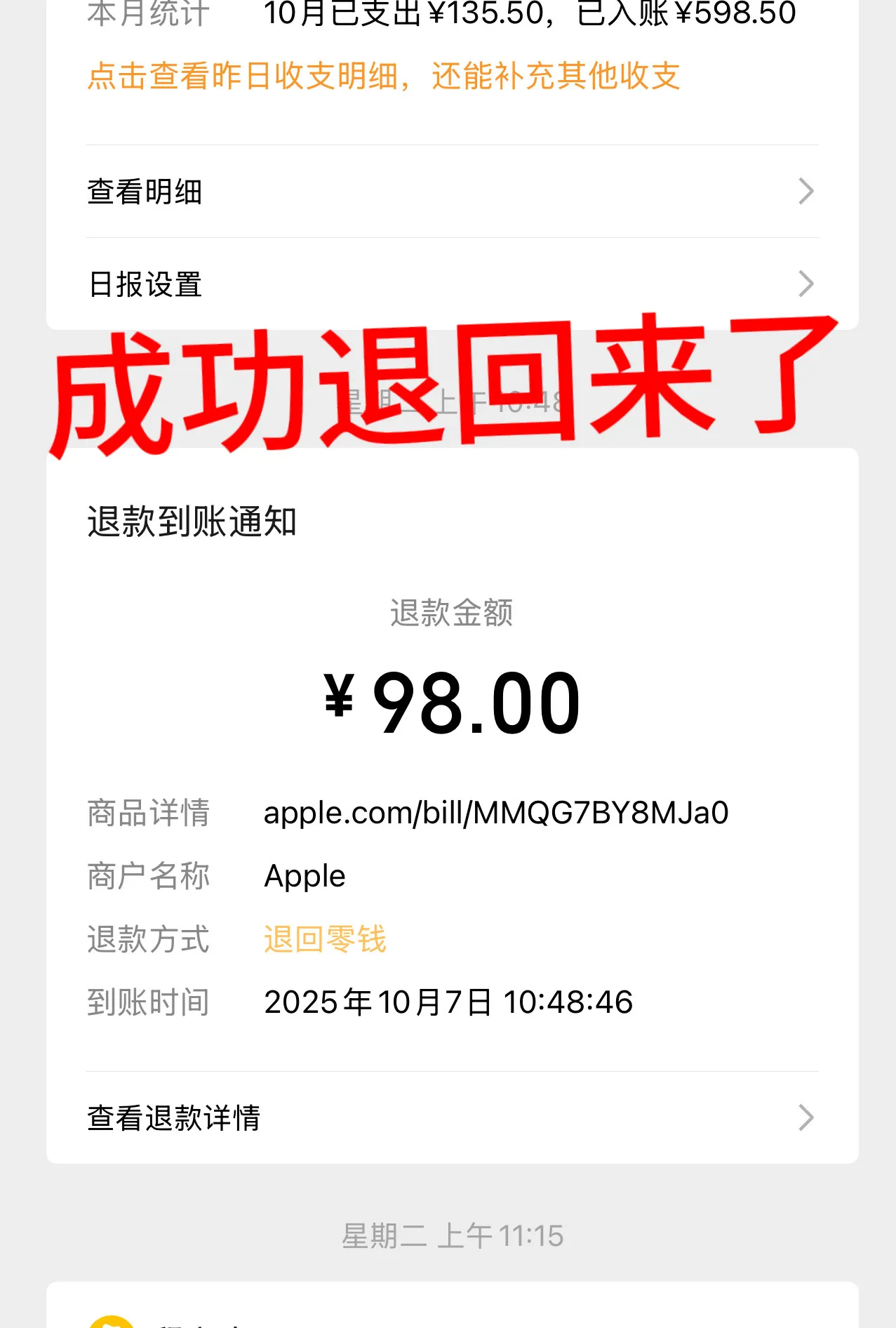Image resolution: width=896 pixels, height=1328 pixels.
Task: Tap the 退回零钱 refund method link
Action: point(325,939)
